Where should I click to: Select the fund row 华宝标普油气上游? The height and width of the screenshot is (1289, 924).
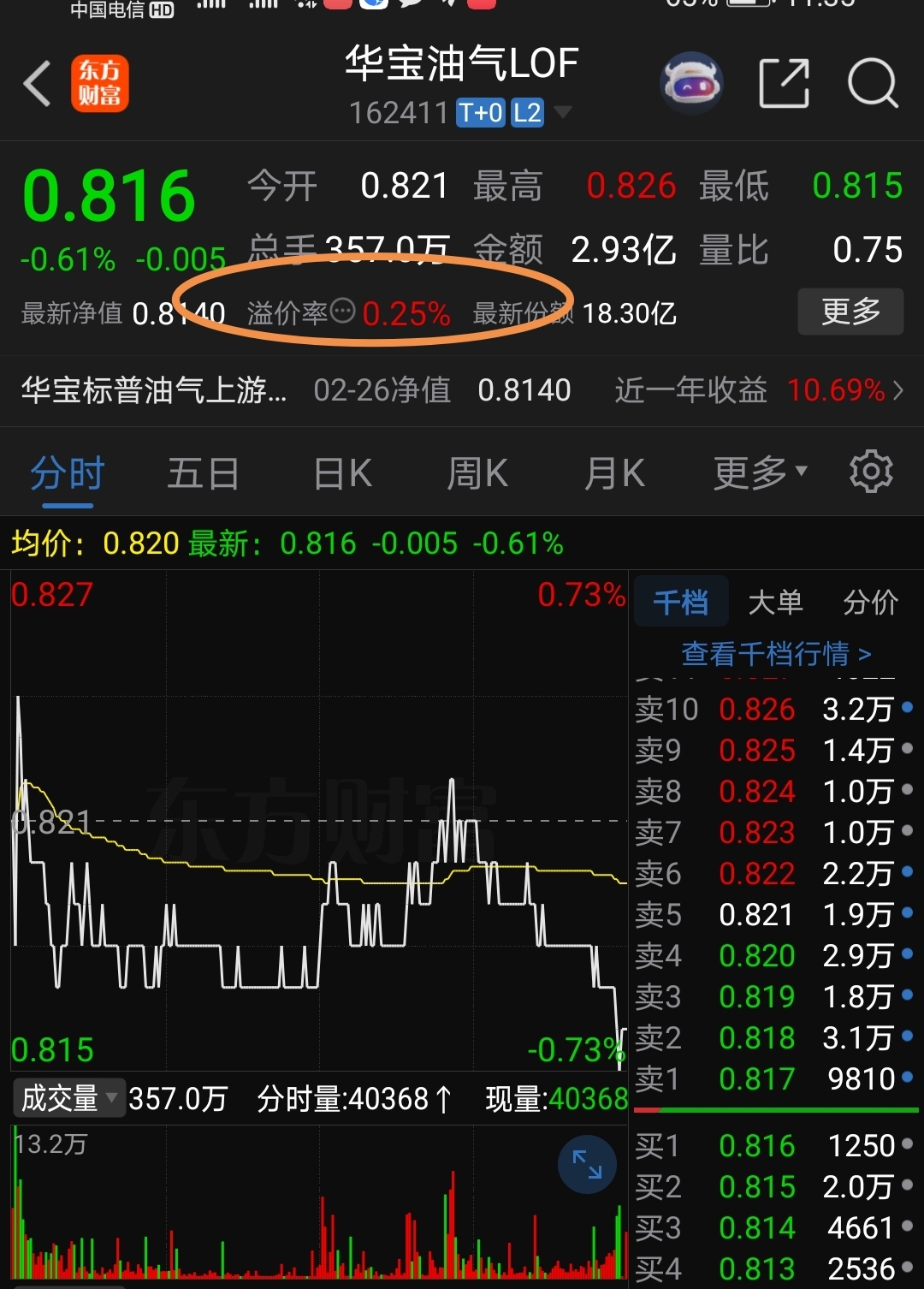[x=152, y=390]
